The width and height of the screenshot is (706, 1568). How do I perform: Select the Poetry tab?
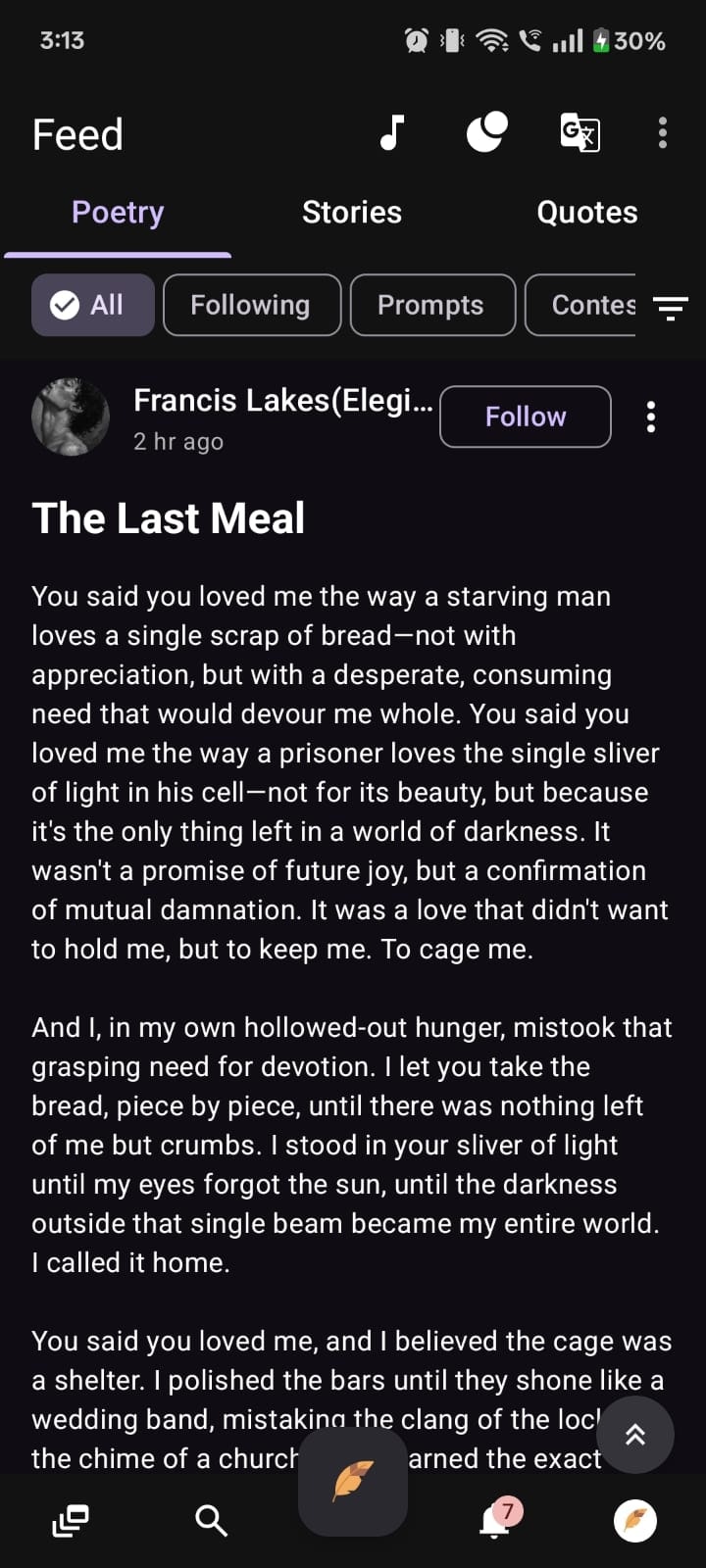coord(118,213)
